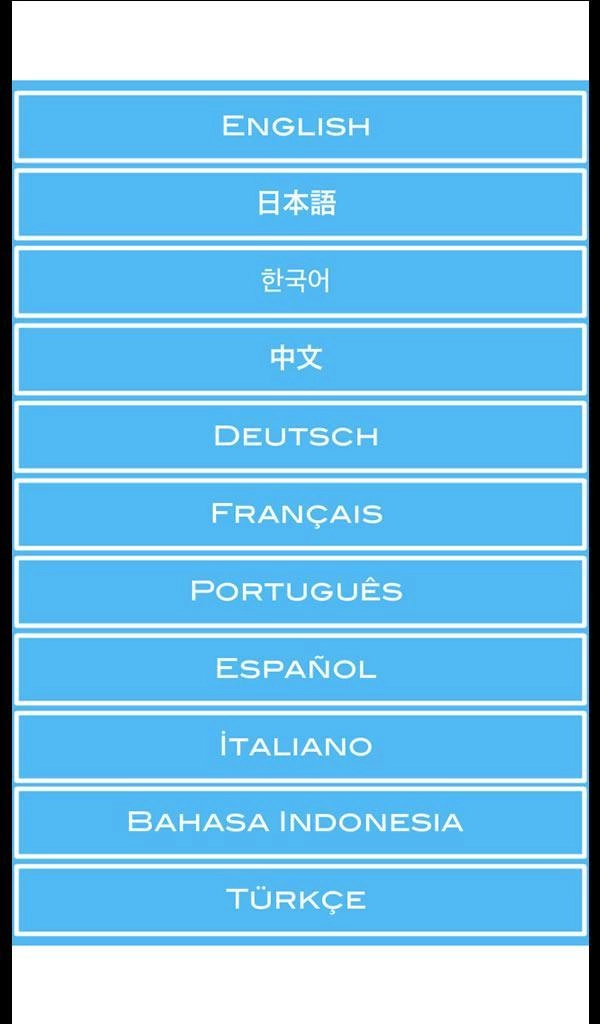Set the language to Español

click(x=299, y=668)
